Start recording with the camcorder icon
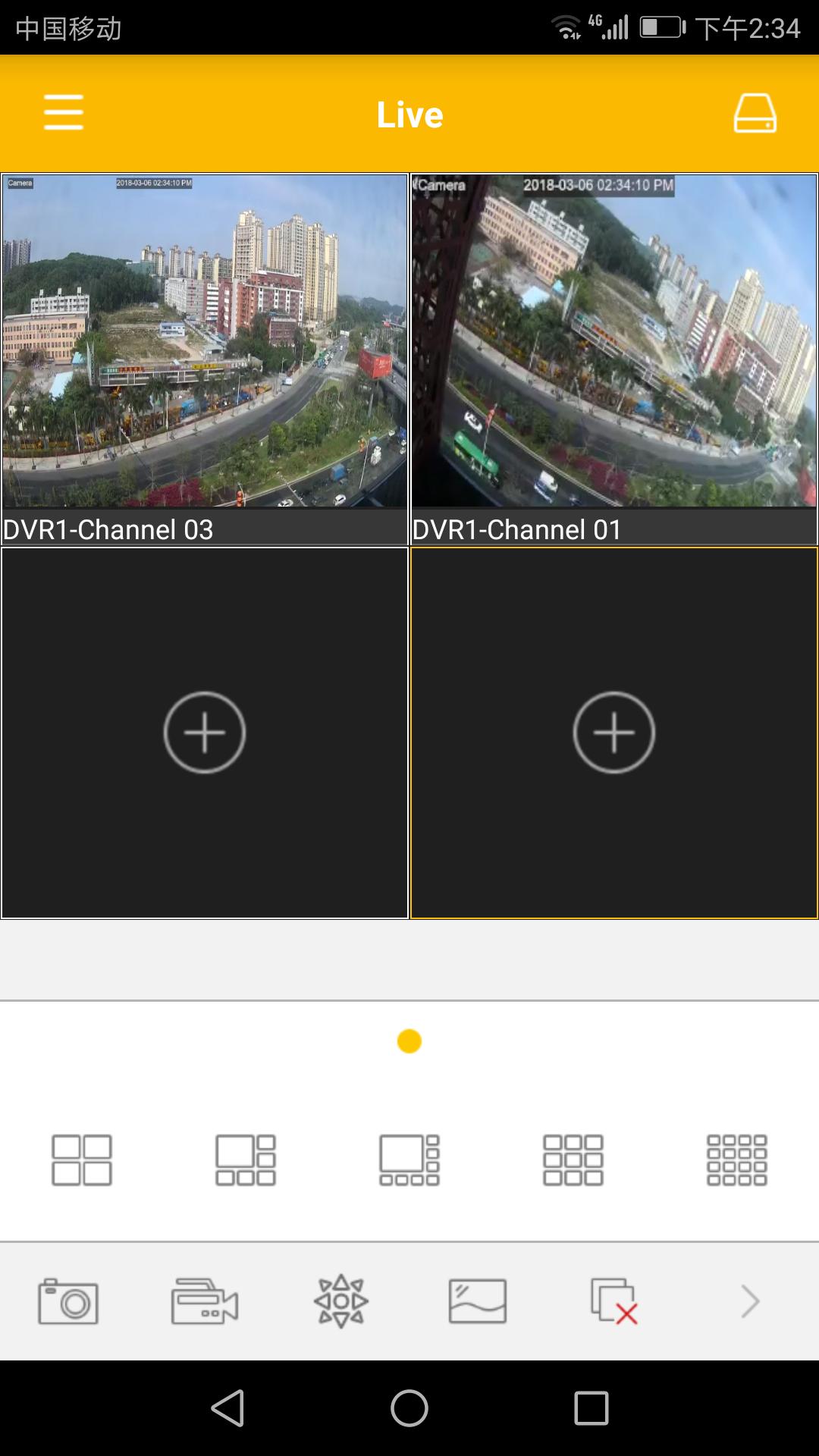The image size is (819, 1456). point(205,1301)
